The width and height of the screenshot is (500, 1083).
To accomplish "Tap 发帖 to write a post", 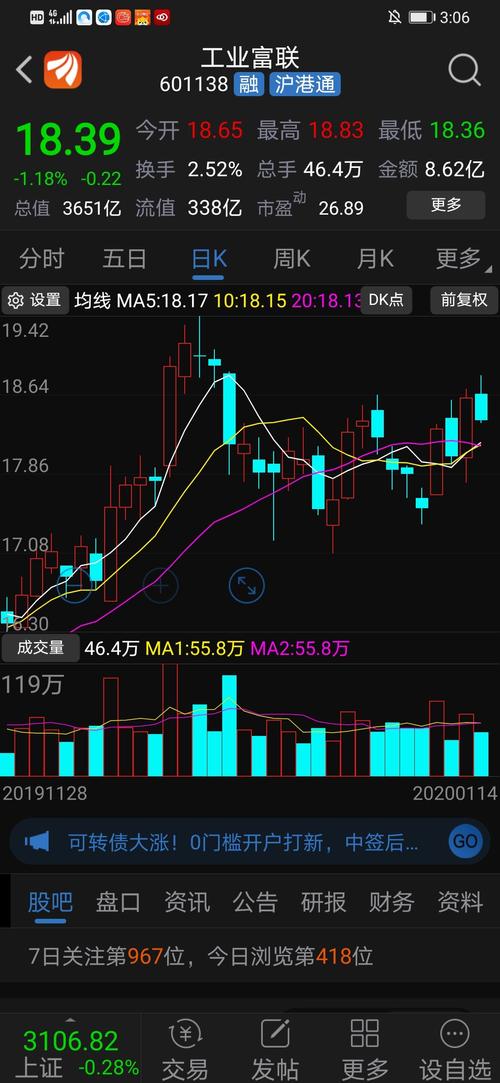I will pyautogui.click(x=275, y=1049).
